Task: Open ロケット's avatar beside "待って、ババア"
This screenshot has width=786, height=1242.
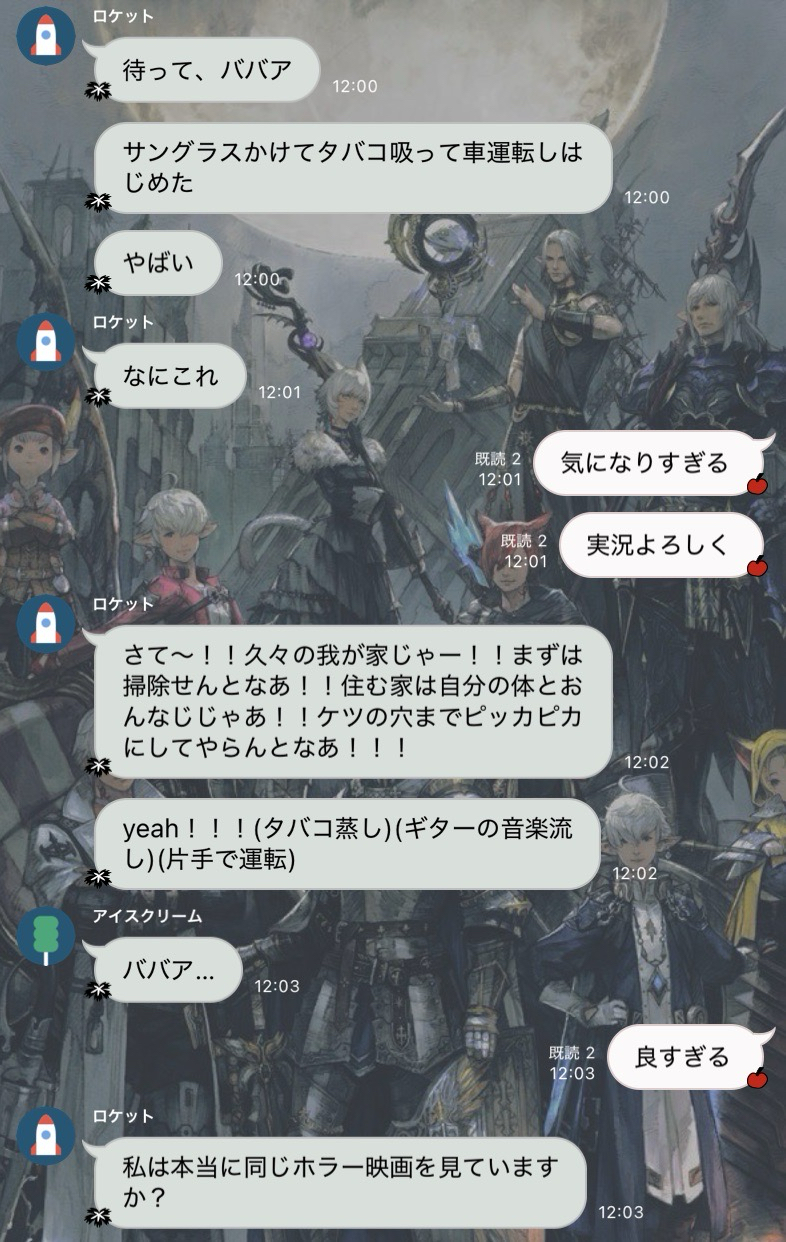Action: coord(46,35)
